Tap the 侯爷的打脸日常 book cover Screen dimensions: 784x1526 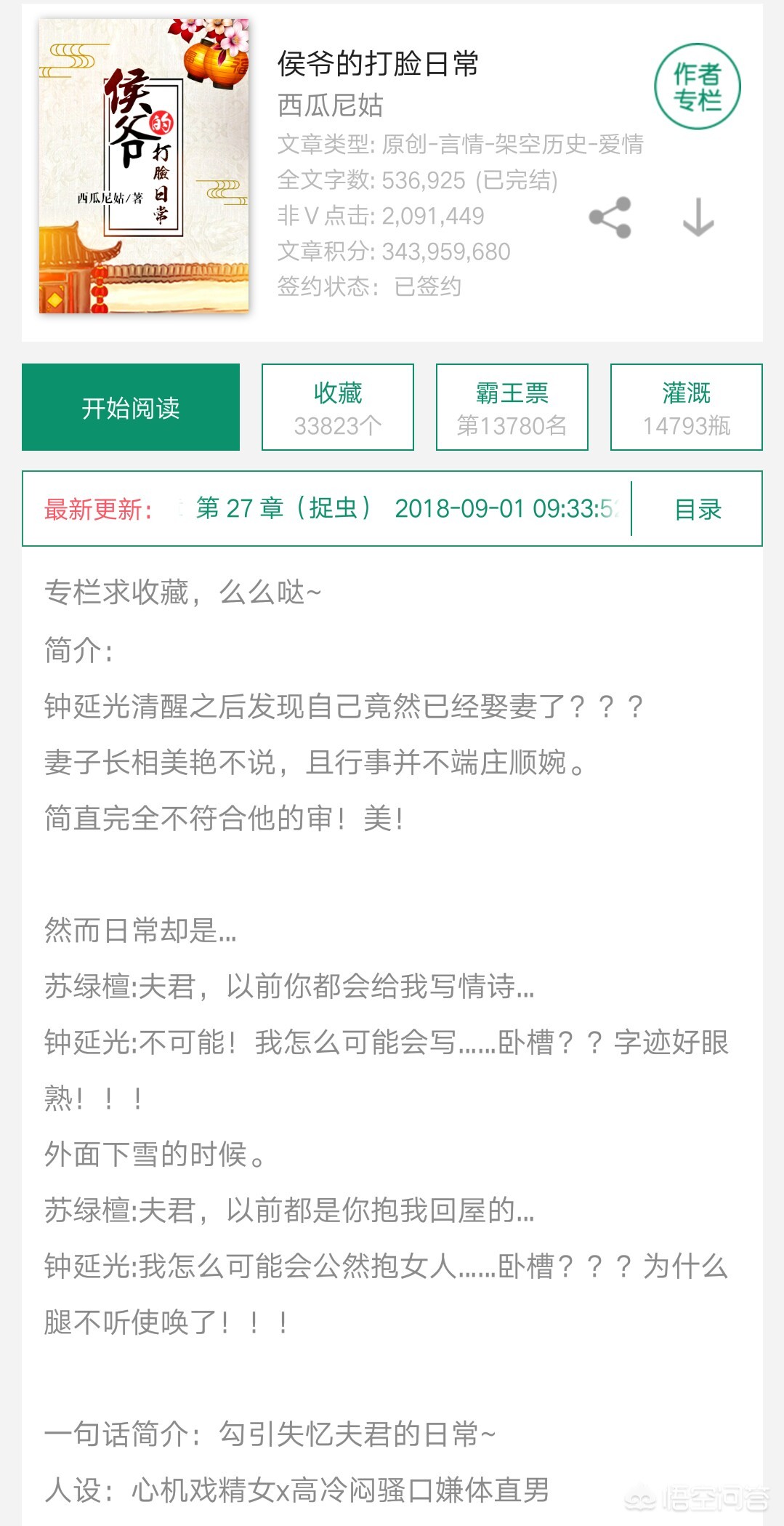pyautogui.click(x=144, y=166)
